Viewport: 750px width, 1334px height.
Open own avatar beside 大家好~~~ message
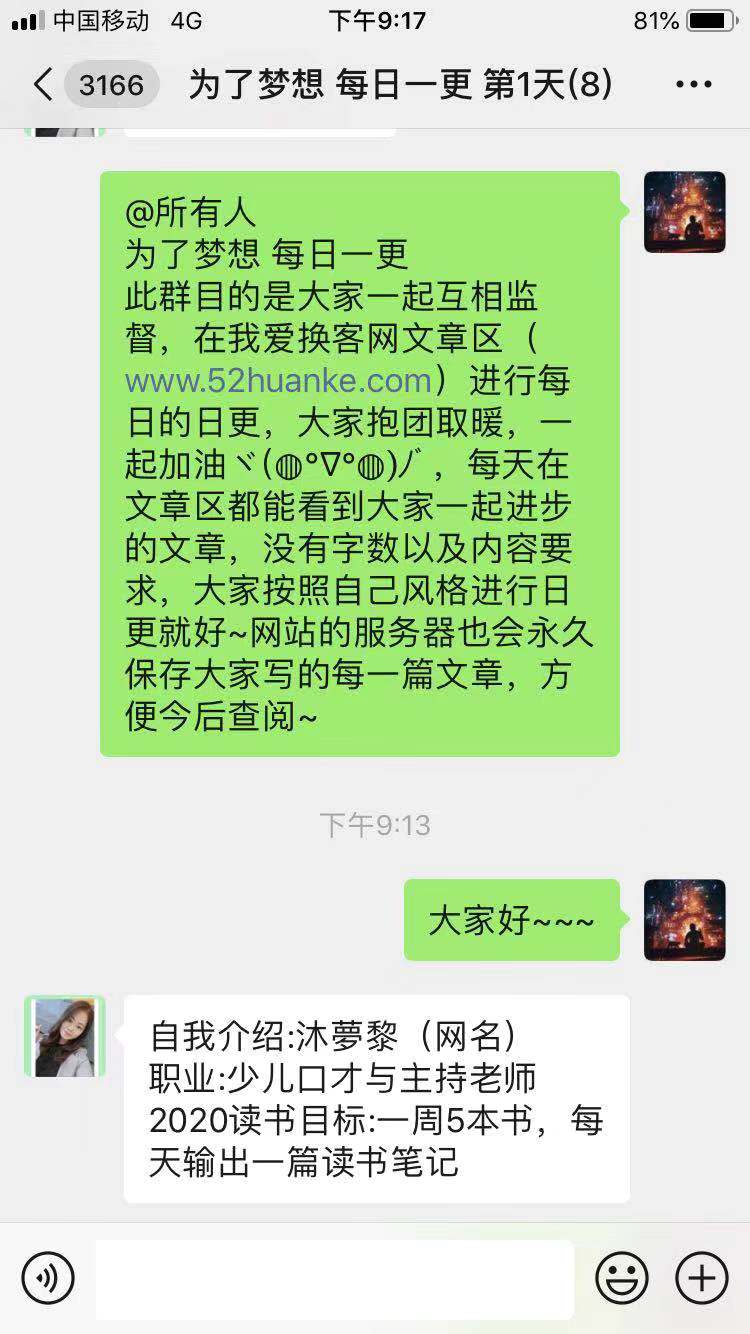click(684, 920)
